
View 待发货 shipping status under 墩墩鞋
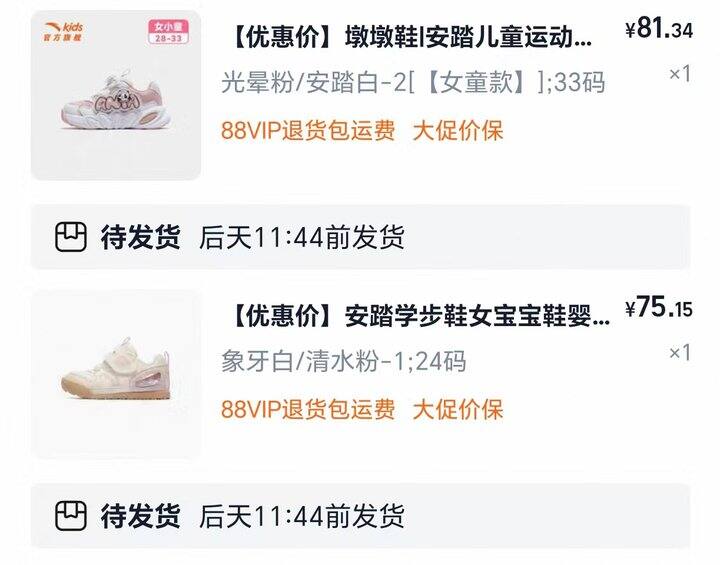(360, 237)
